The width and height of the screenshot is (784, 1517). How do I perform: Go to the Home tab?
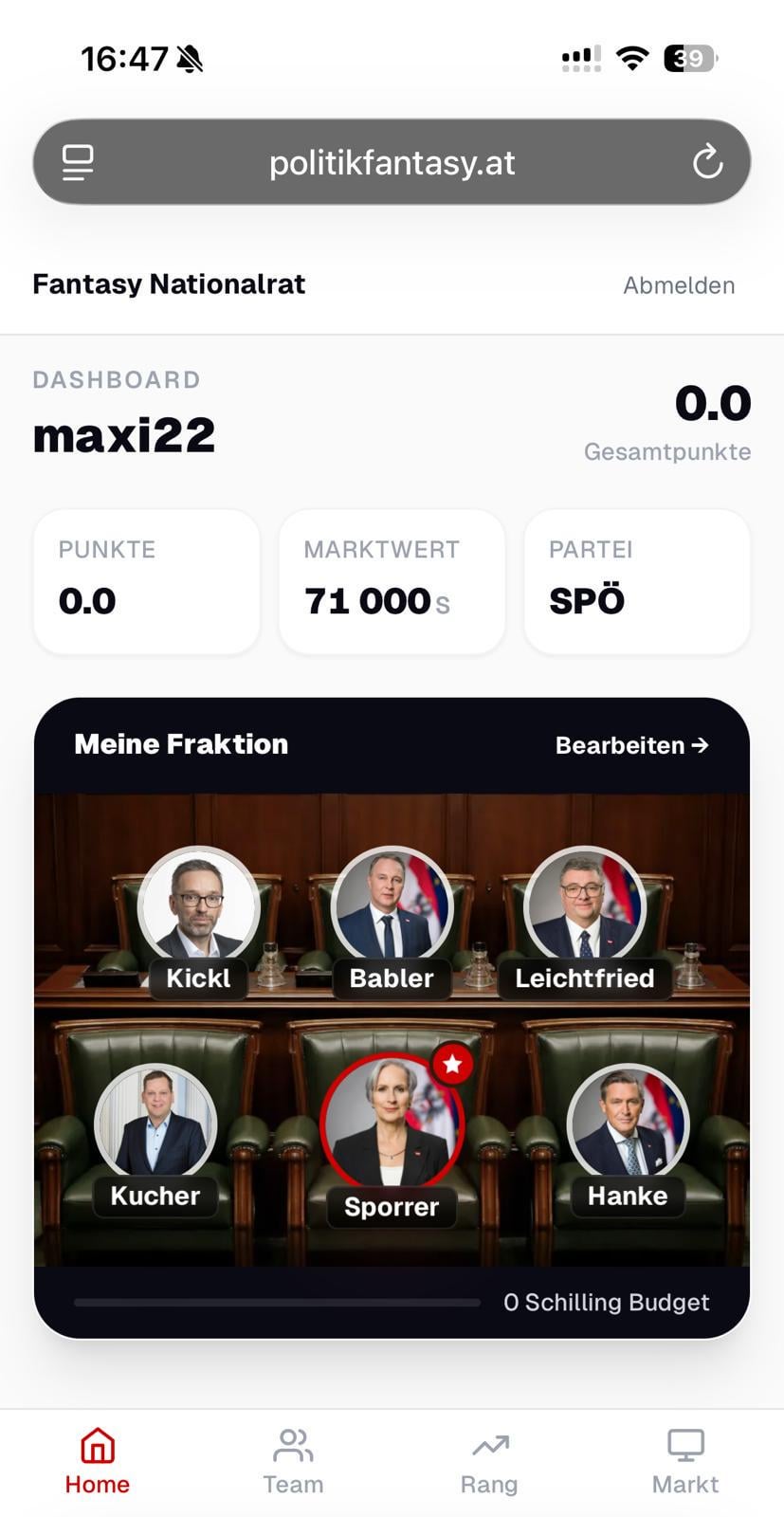[98, 1461]
